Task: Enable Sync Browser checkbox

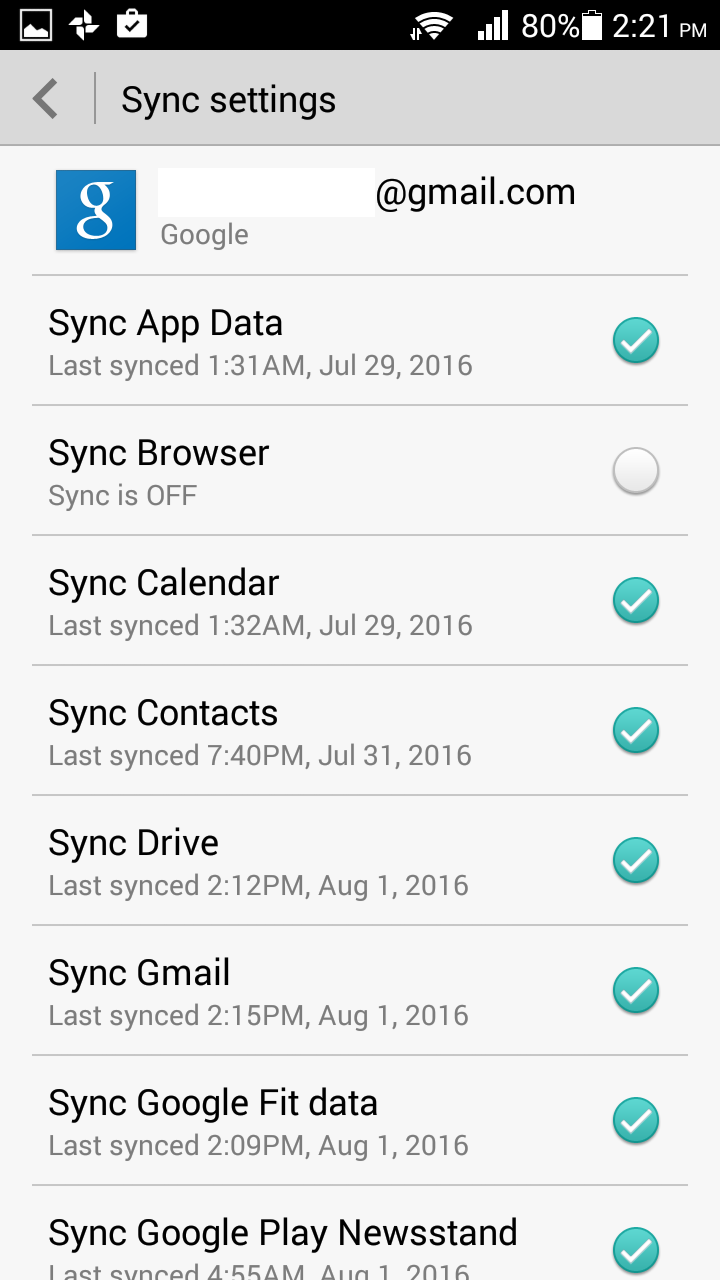Action: (635, 471)
